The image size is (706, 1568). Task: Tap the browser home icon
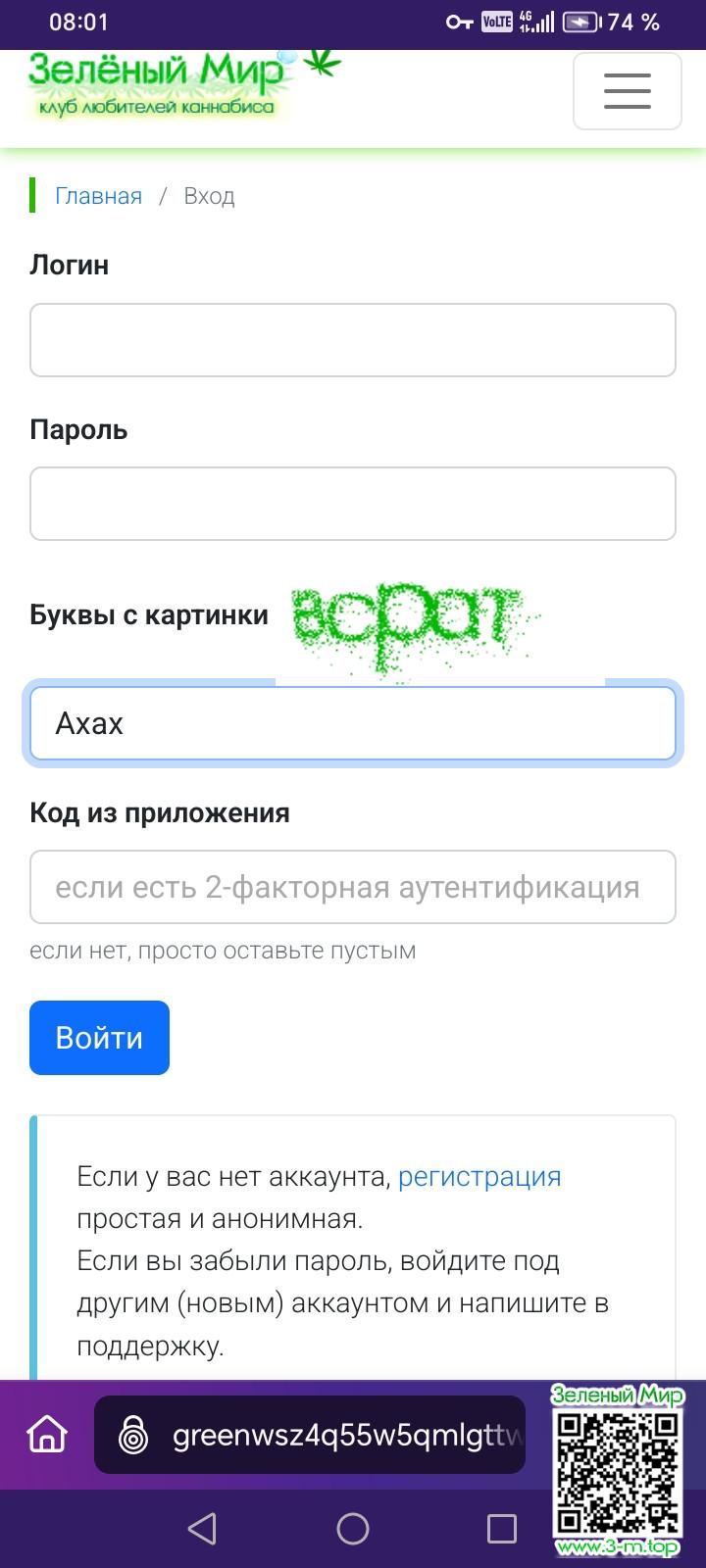[x=47, y=1435]
